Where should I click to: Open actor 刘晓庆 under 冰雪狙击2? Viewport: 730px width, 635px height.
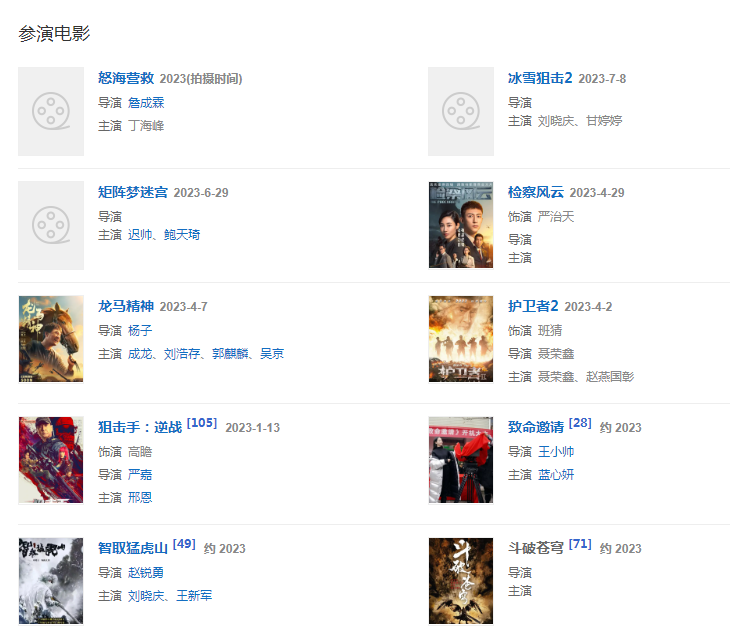(x=556, y=121)
